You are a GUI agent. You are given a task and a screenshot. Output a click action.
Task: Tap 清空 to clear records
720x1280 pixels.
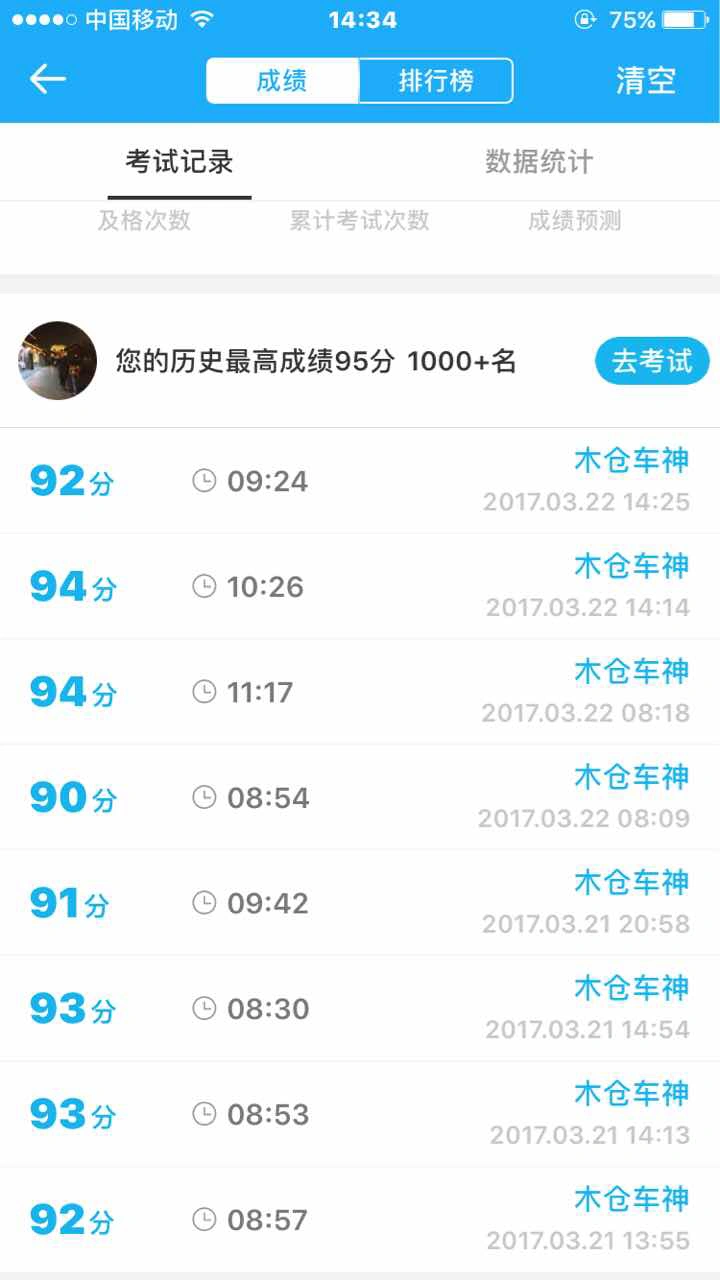coord(646,81)
